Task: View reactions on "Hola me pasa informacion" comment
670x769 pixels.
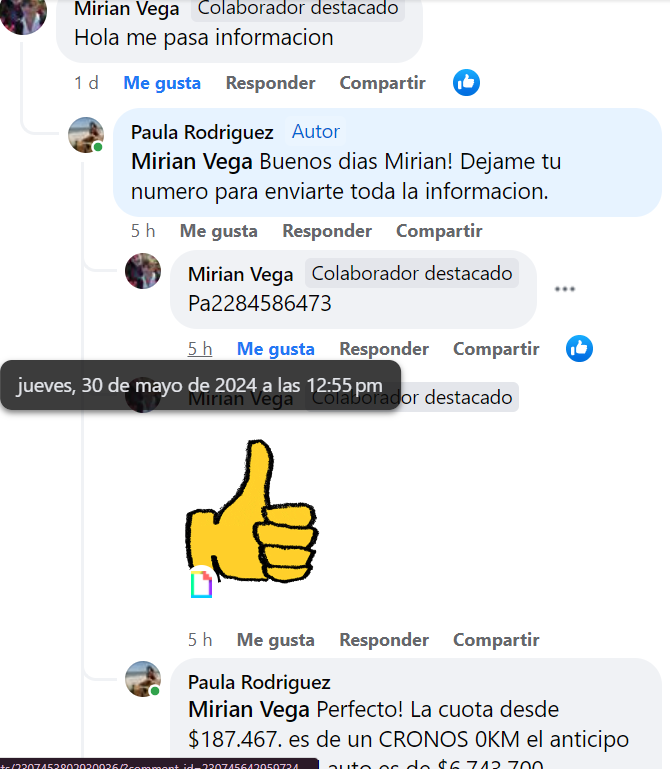Action: [x=466, y=83]
